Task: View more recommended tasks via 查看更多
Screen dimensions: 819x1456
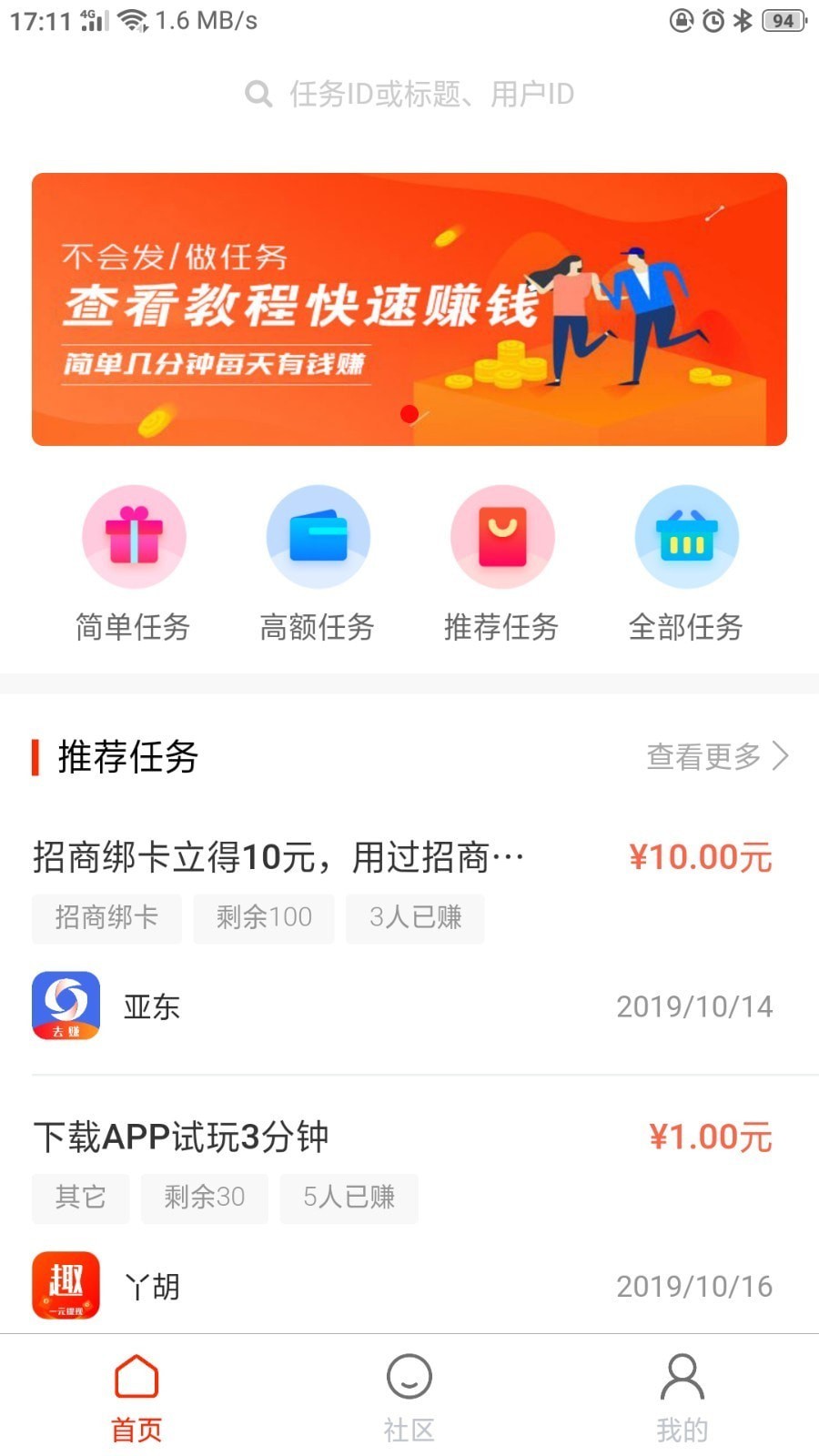Action: [716, 756]
